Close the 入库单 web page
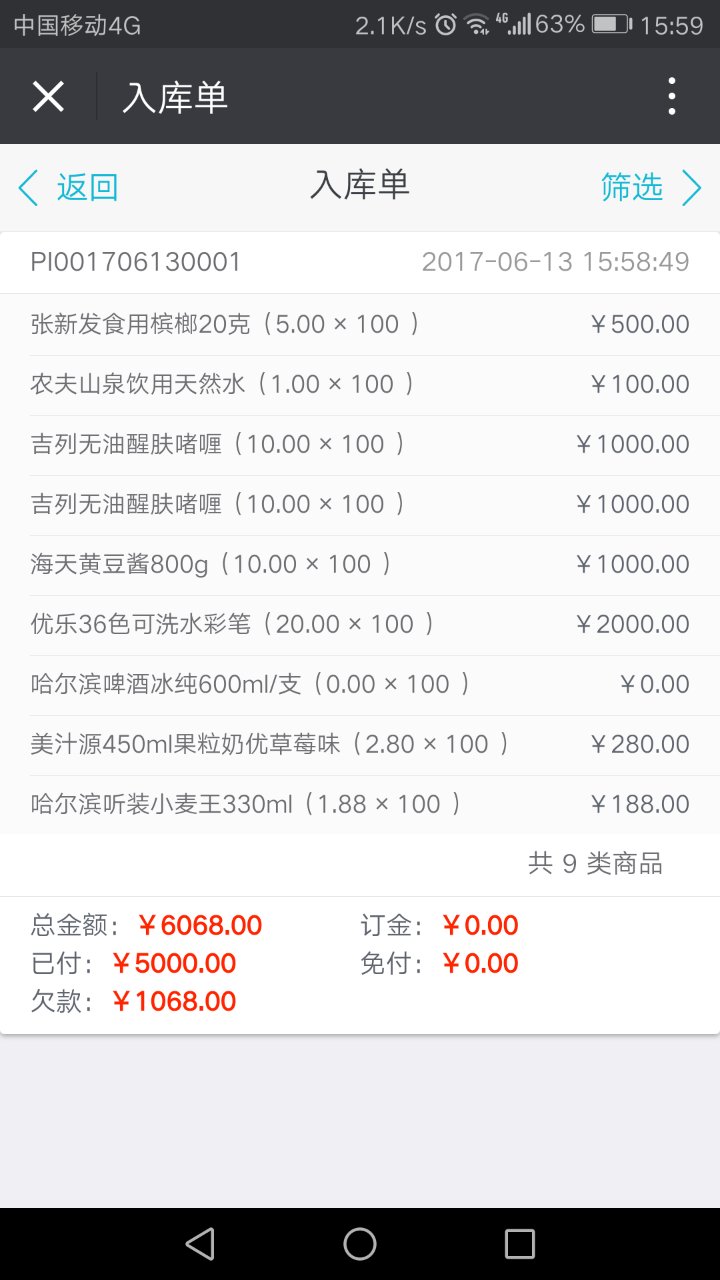 tap(48, 97)
